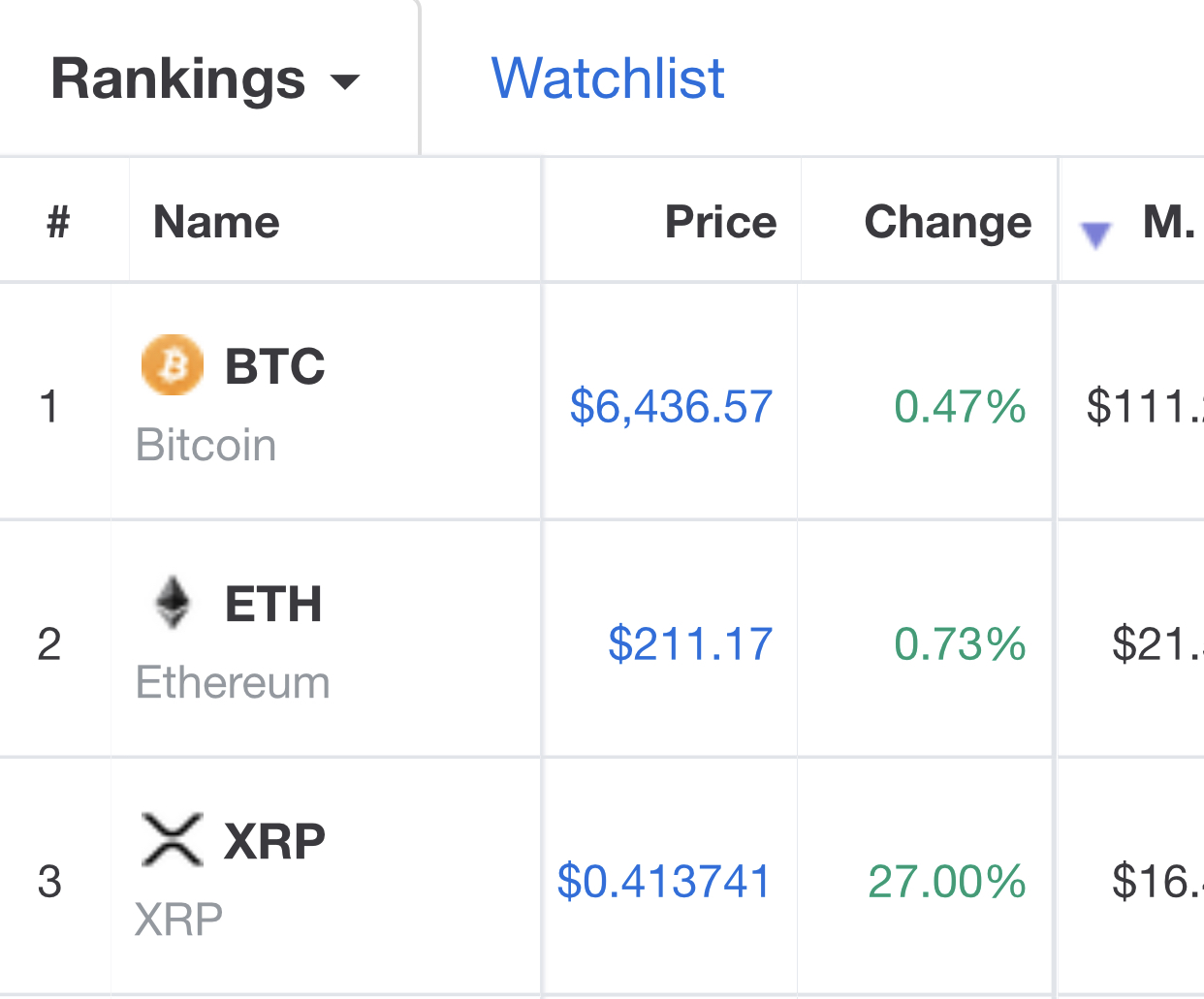The width and height of the screenshot is (1204, 999).
Task: Switch to the Watchlist tab
Action: point(608,79)
